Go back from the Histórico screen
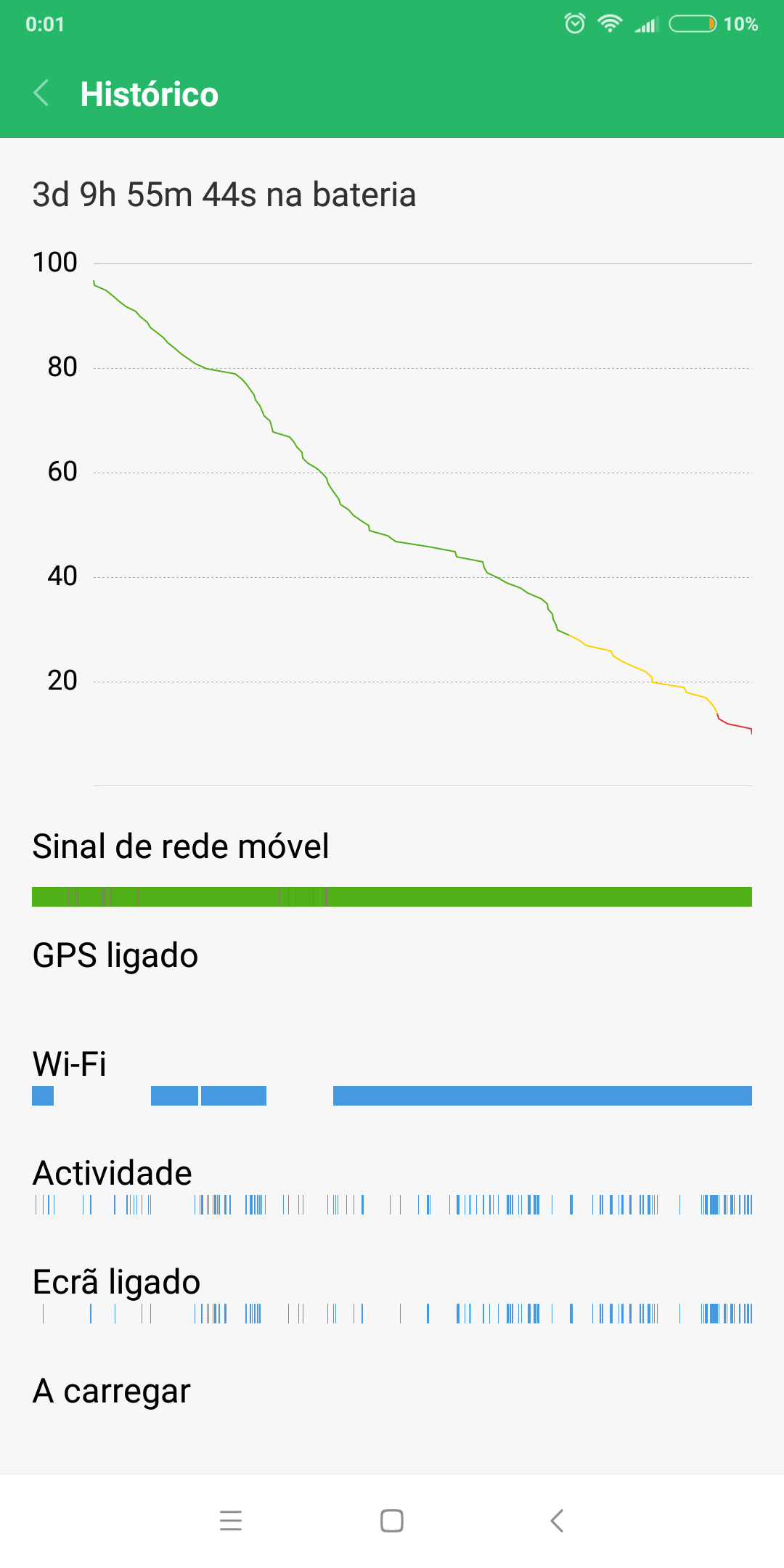 [41, 93]
